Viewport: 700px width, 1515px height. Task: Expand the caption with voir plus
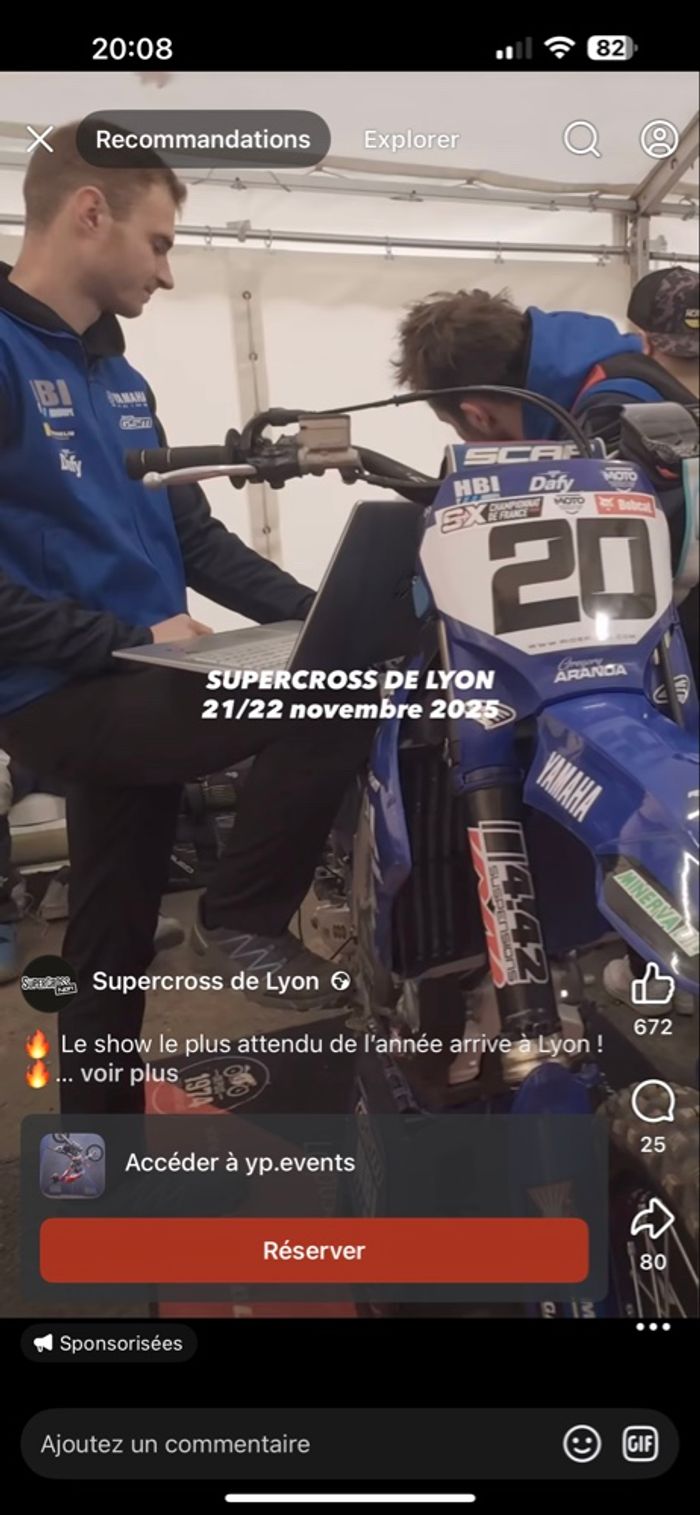point(130,1074)
